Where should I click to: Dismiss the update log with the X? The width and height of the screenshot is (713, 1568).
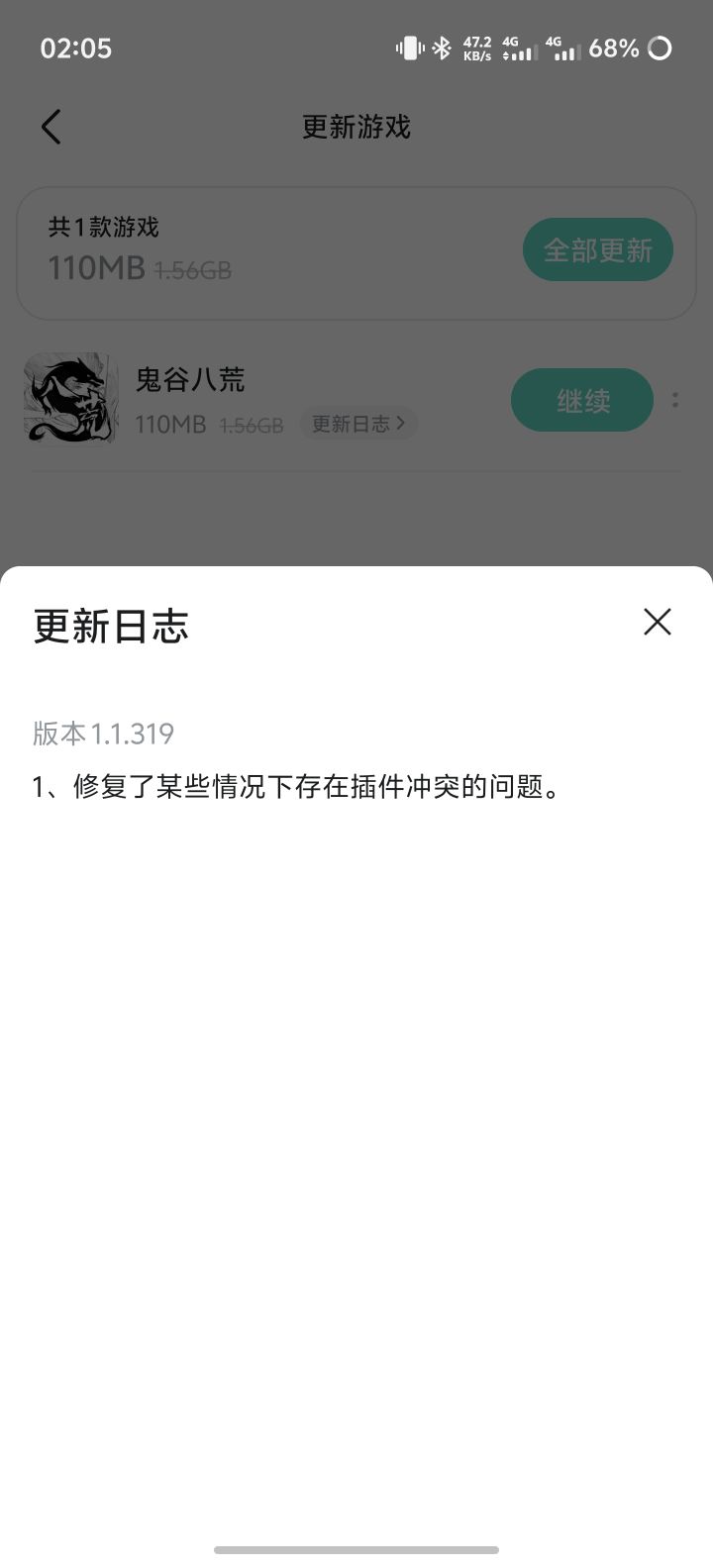tap(658, 622)
